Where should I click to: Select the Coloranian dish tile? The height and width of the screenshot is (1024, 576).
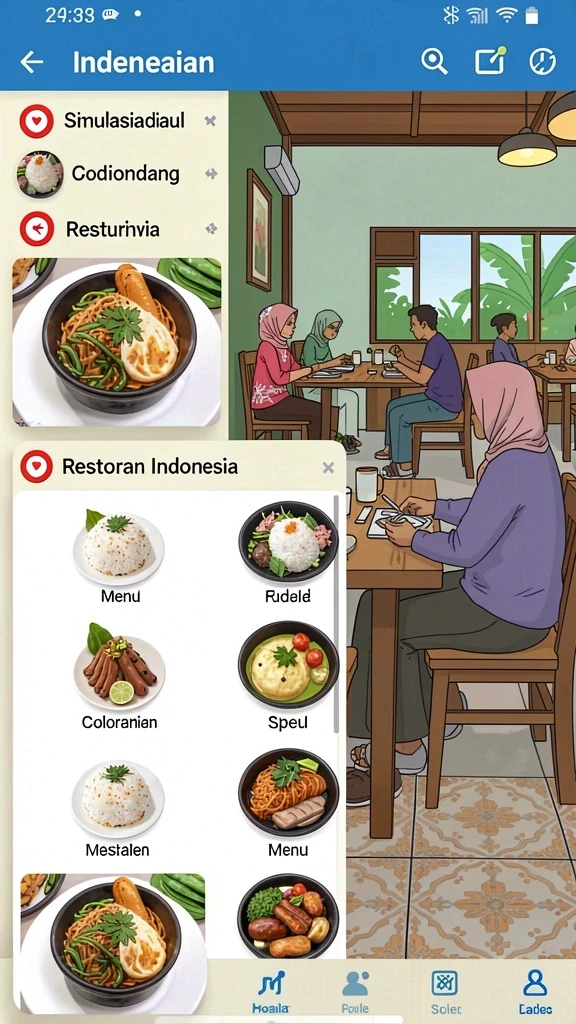tap(120, 677)
